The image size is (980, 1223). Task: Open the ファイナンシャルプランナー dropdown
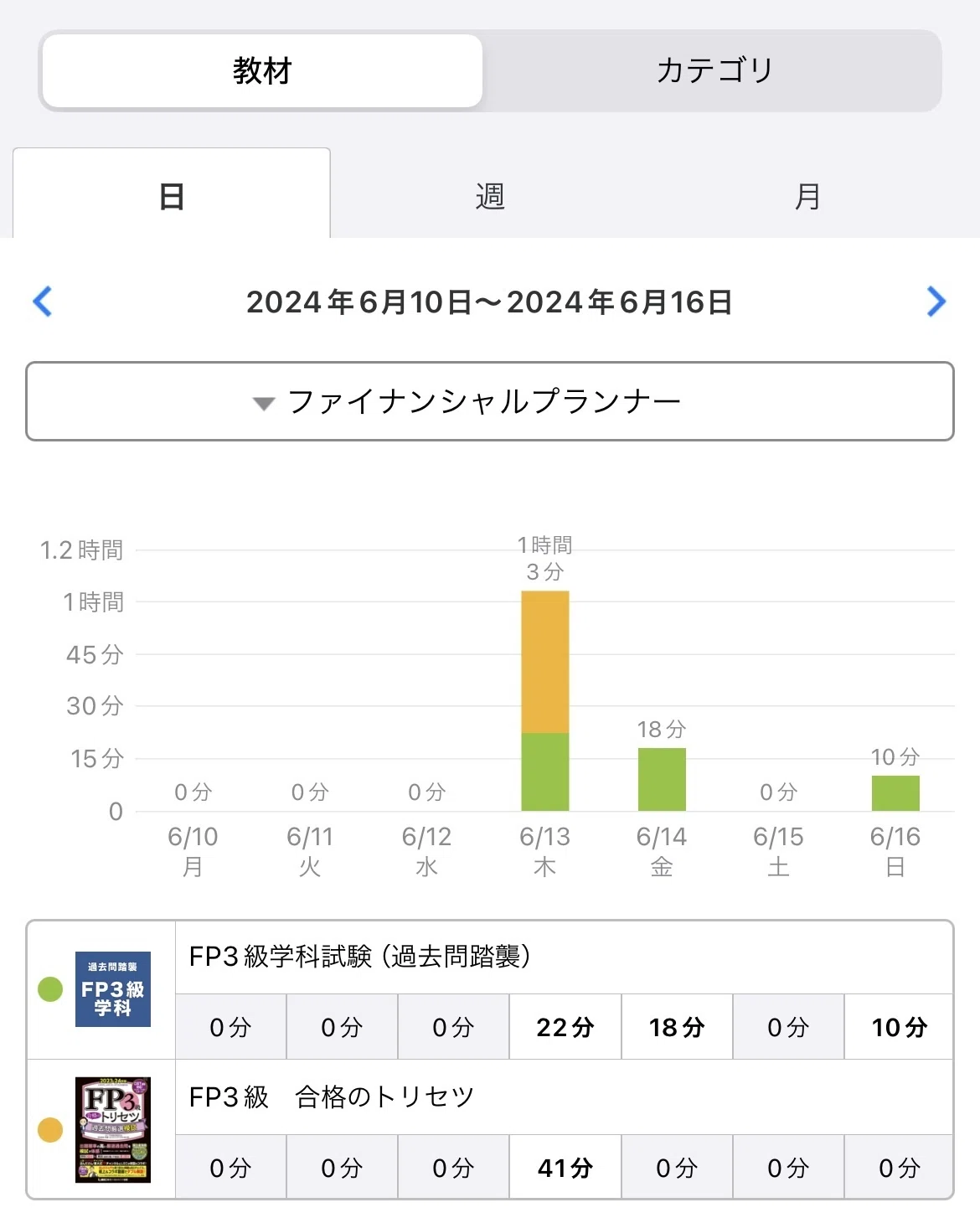(490, 401)
